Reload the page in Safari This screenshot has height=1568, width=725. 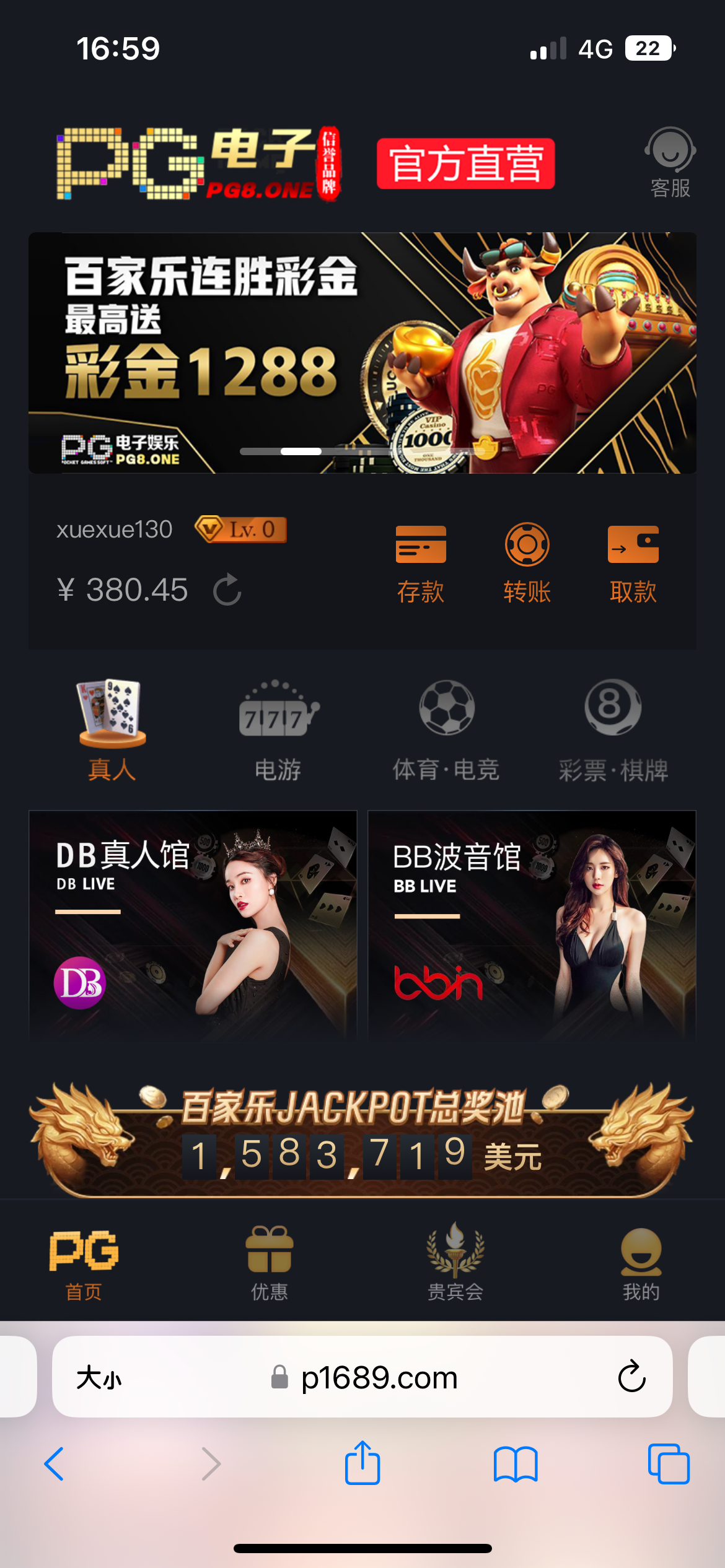click(631, 1377)
